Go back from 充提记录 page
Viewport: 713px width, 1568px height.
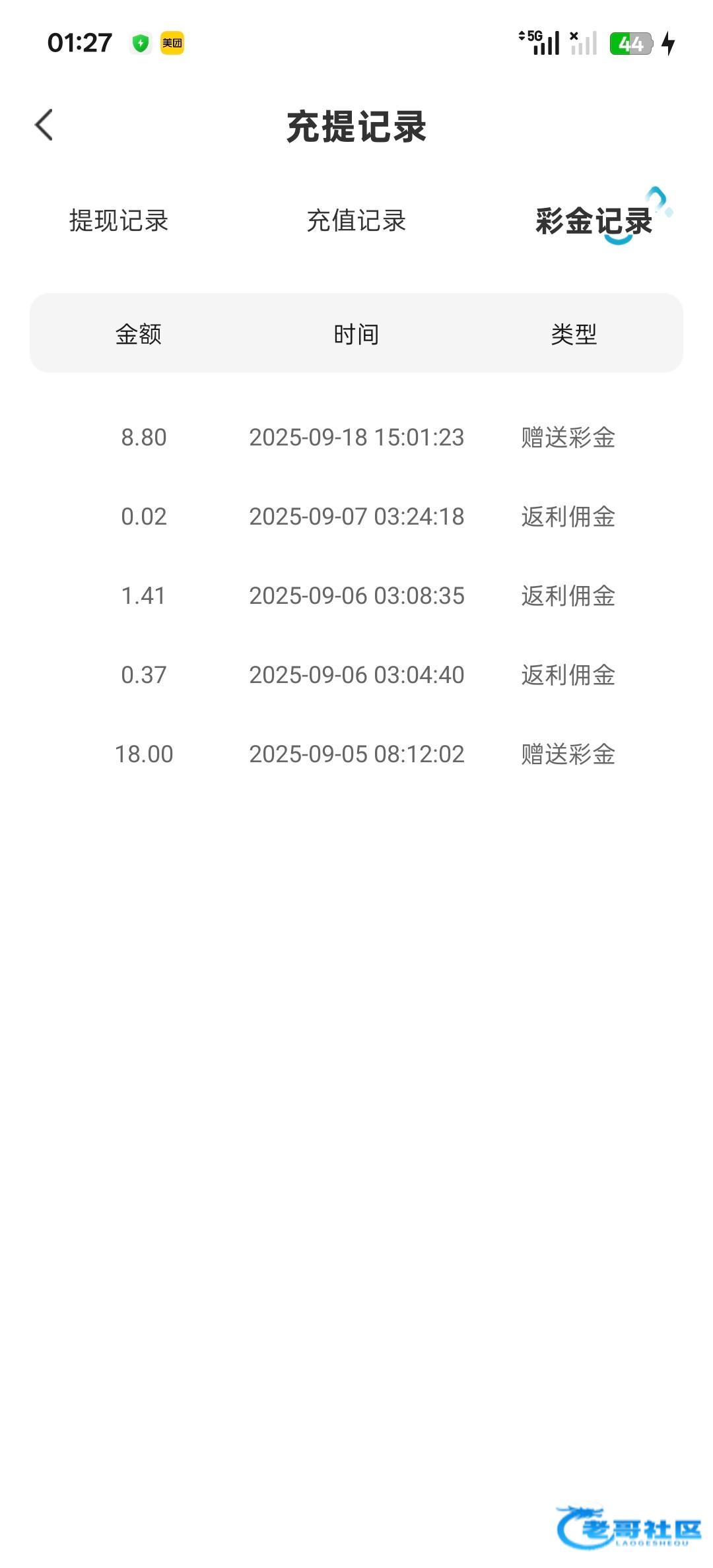(44, 125)
